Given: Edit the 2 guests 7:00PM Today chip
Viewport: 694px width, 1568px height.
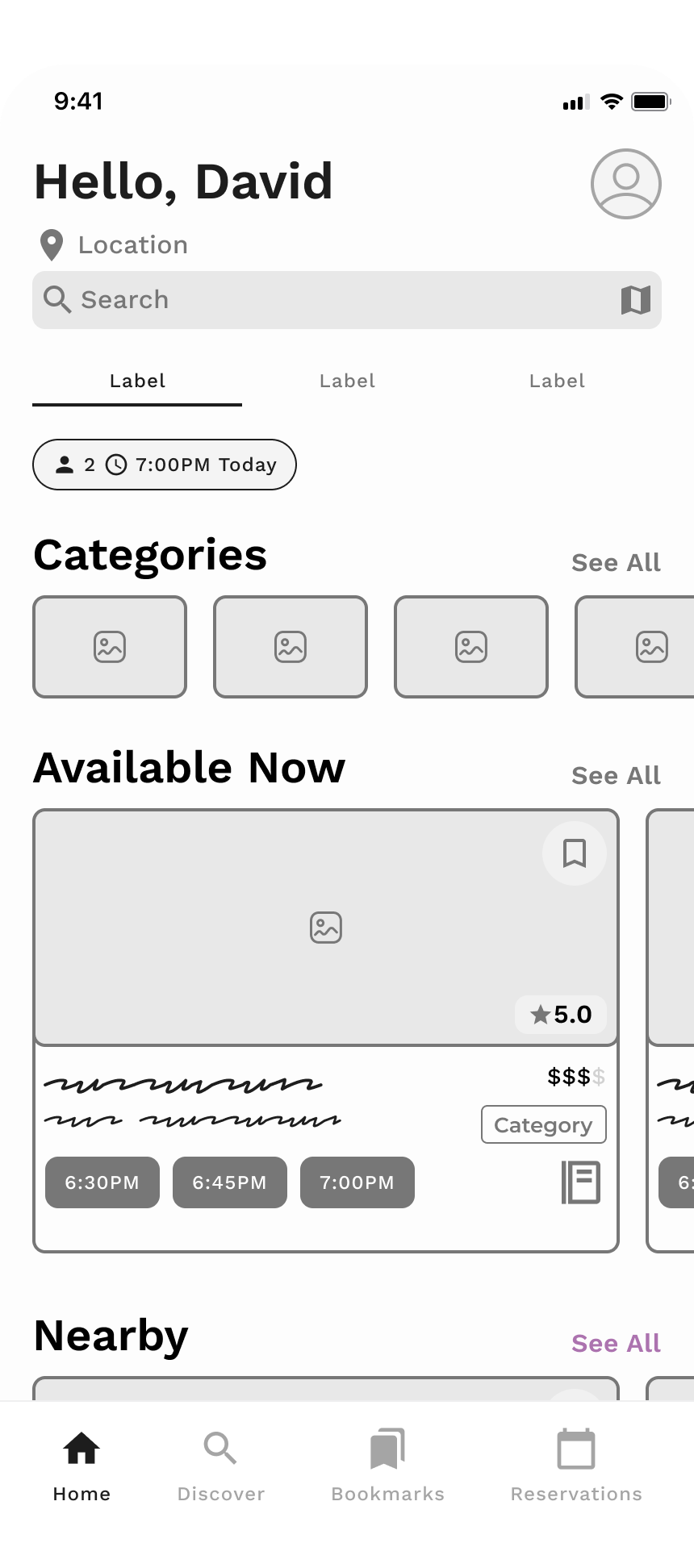Looking at the screenshot, I should click(165, 465).
